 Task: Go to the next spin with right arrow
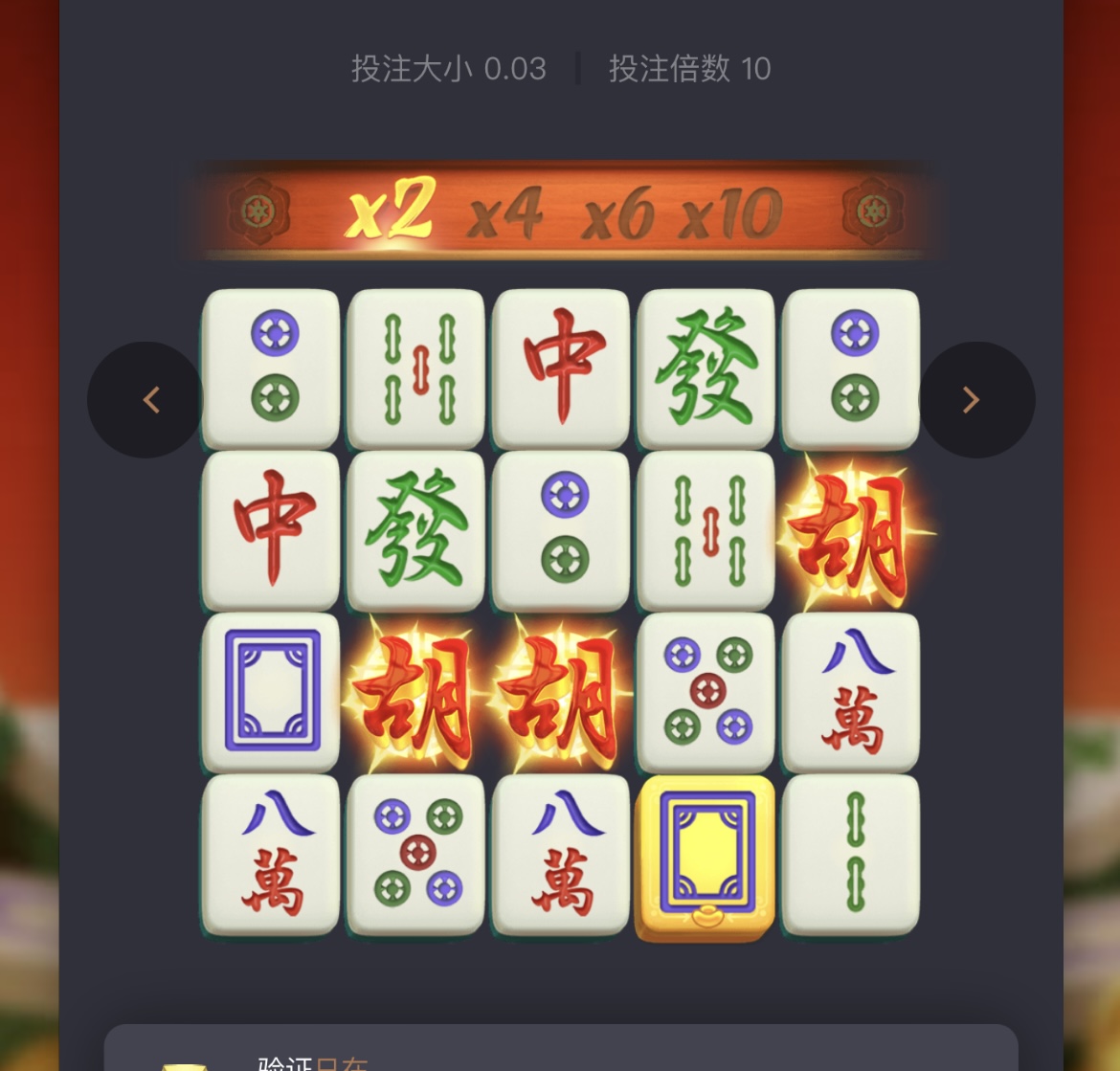pos(974,400)
